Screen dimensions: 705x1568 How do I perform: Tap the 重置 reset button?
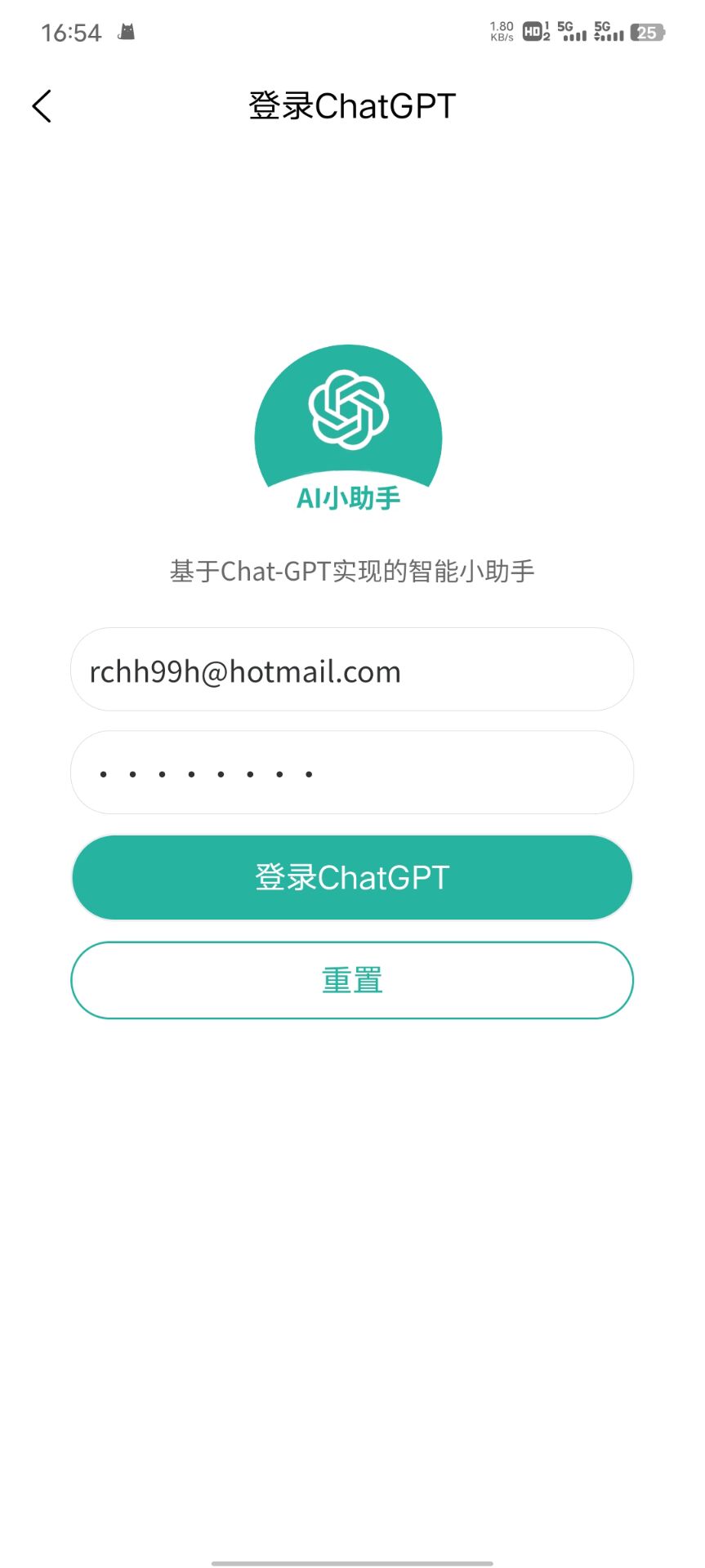point(351,980)
